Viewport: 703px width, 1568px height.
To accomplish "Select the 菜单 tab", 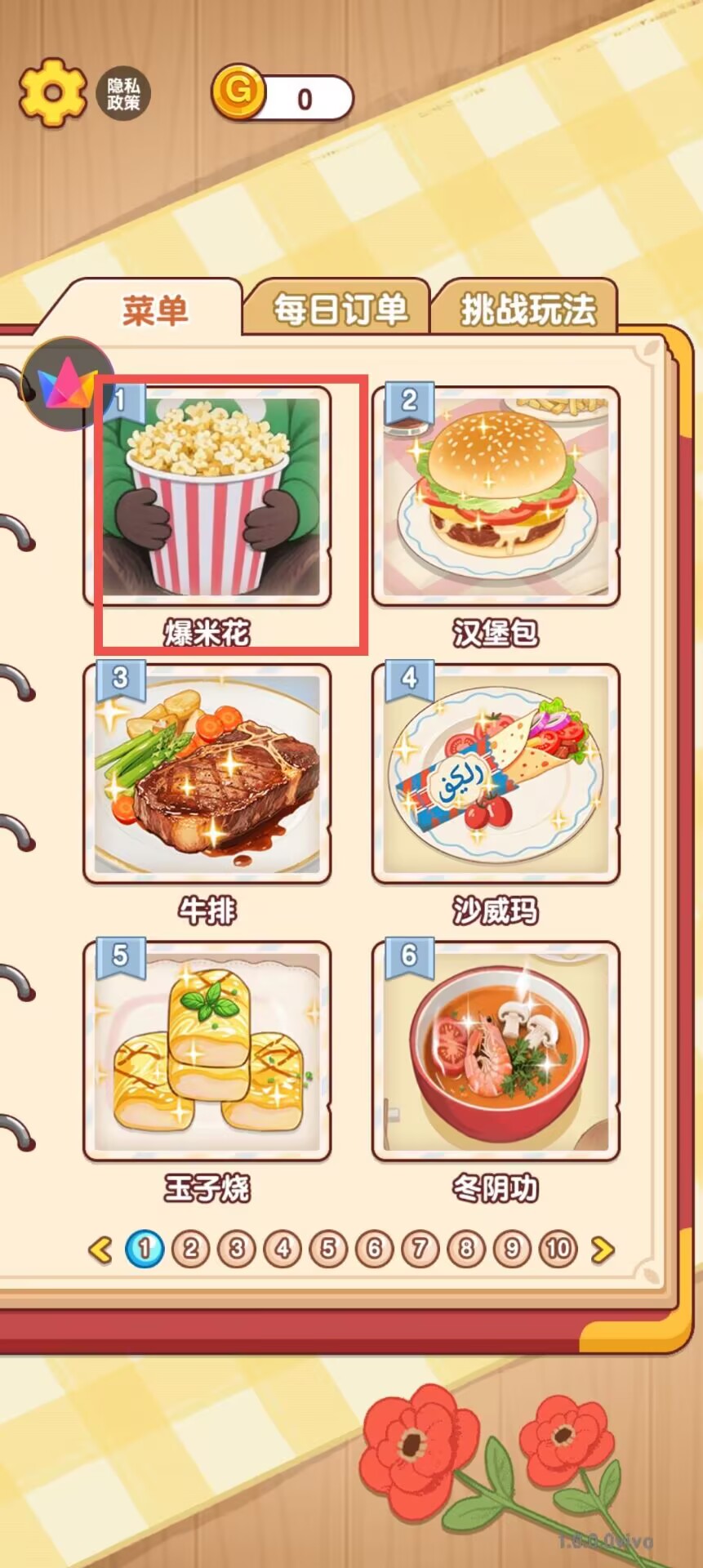I will click(155, 310).
